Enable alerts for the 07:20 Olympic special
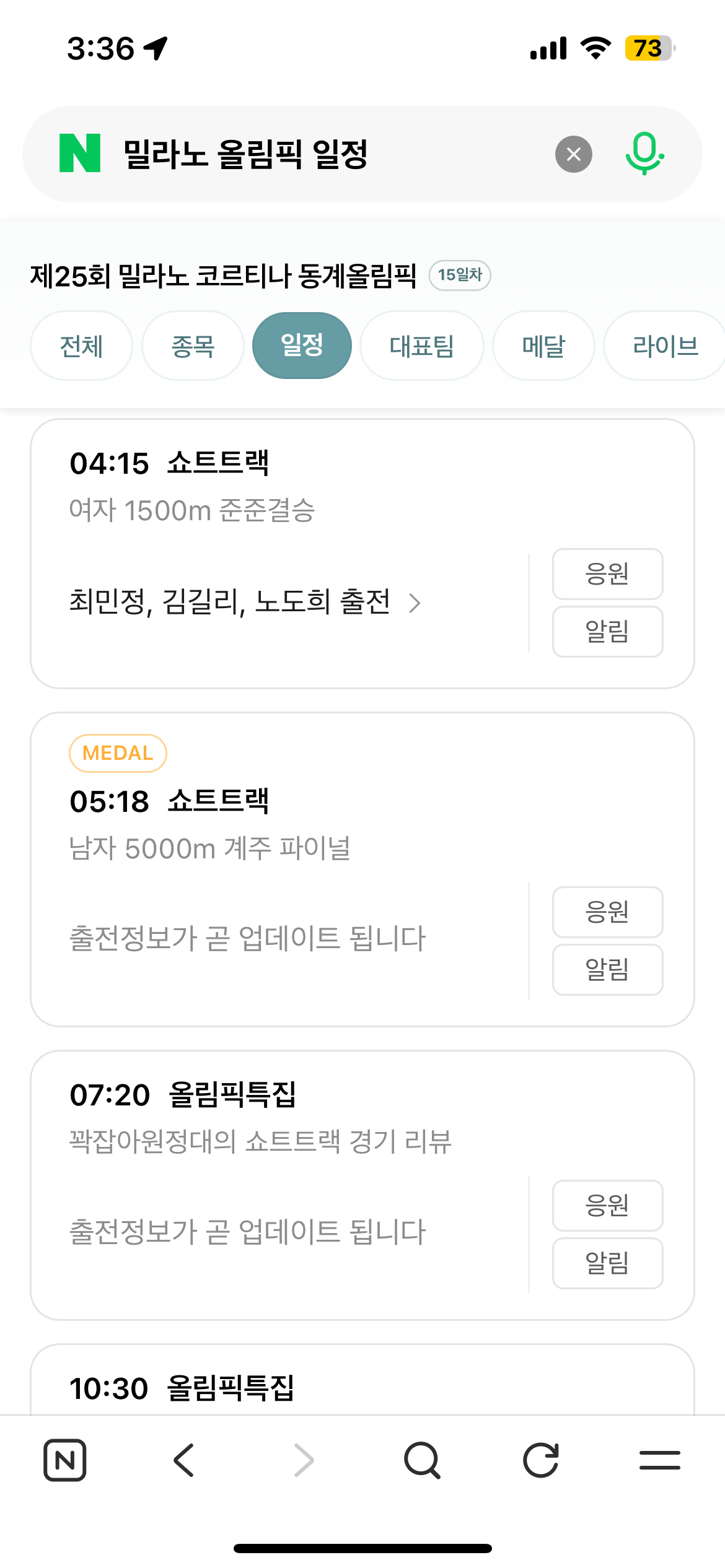The width and height of the screenshot is (725, 1568). 607,1263
